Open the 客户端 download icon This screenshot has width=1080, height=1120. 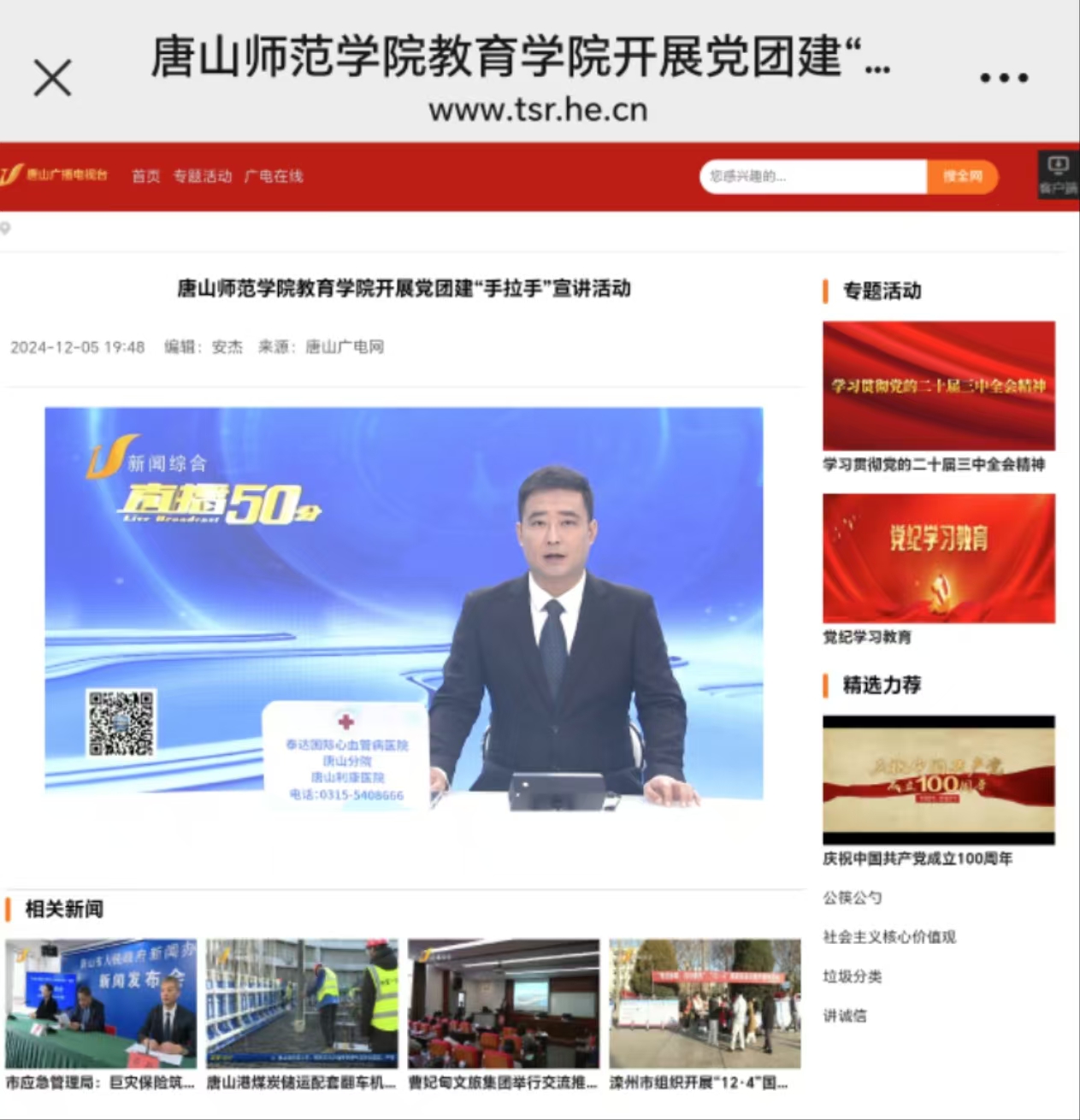pyautogui.click(x=1058, y=174)
